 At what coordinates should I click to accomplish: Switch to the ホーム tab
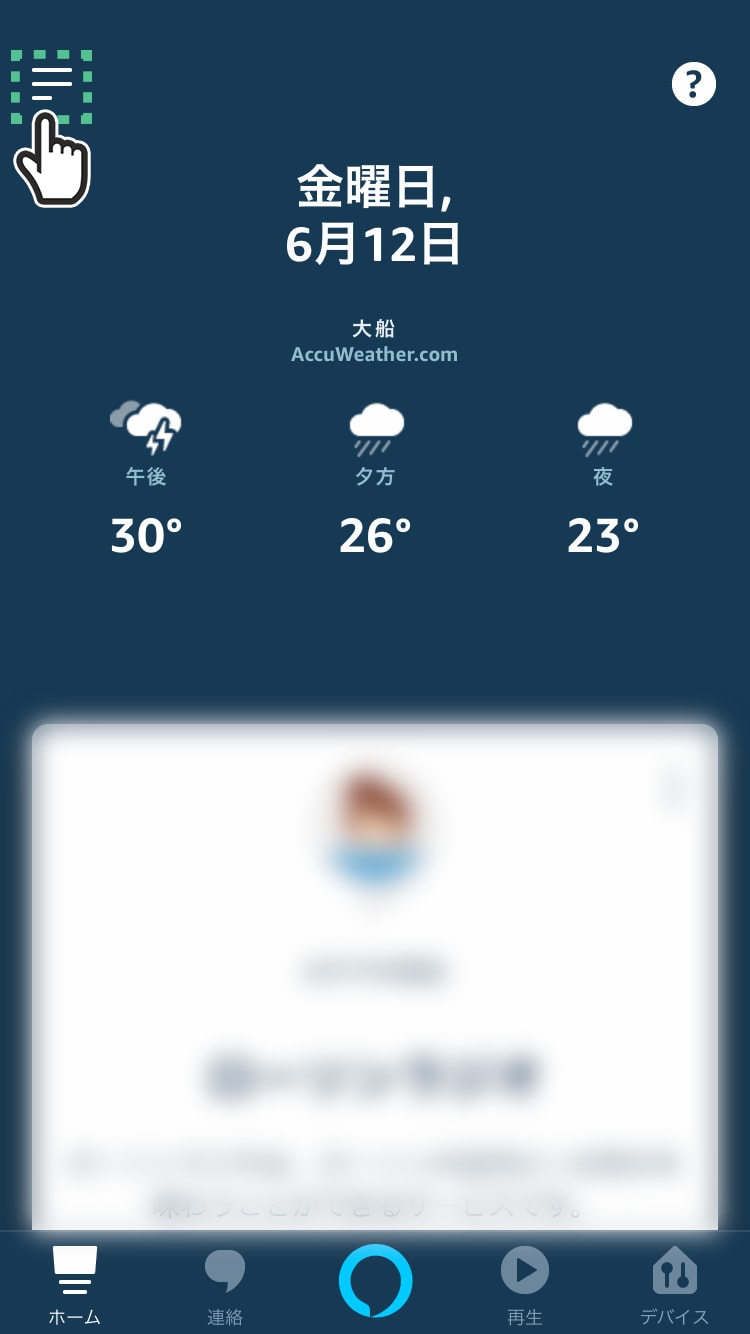75,1284
